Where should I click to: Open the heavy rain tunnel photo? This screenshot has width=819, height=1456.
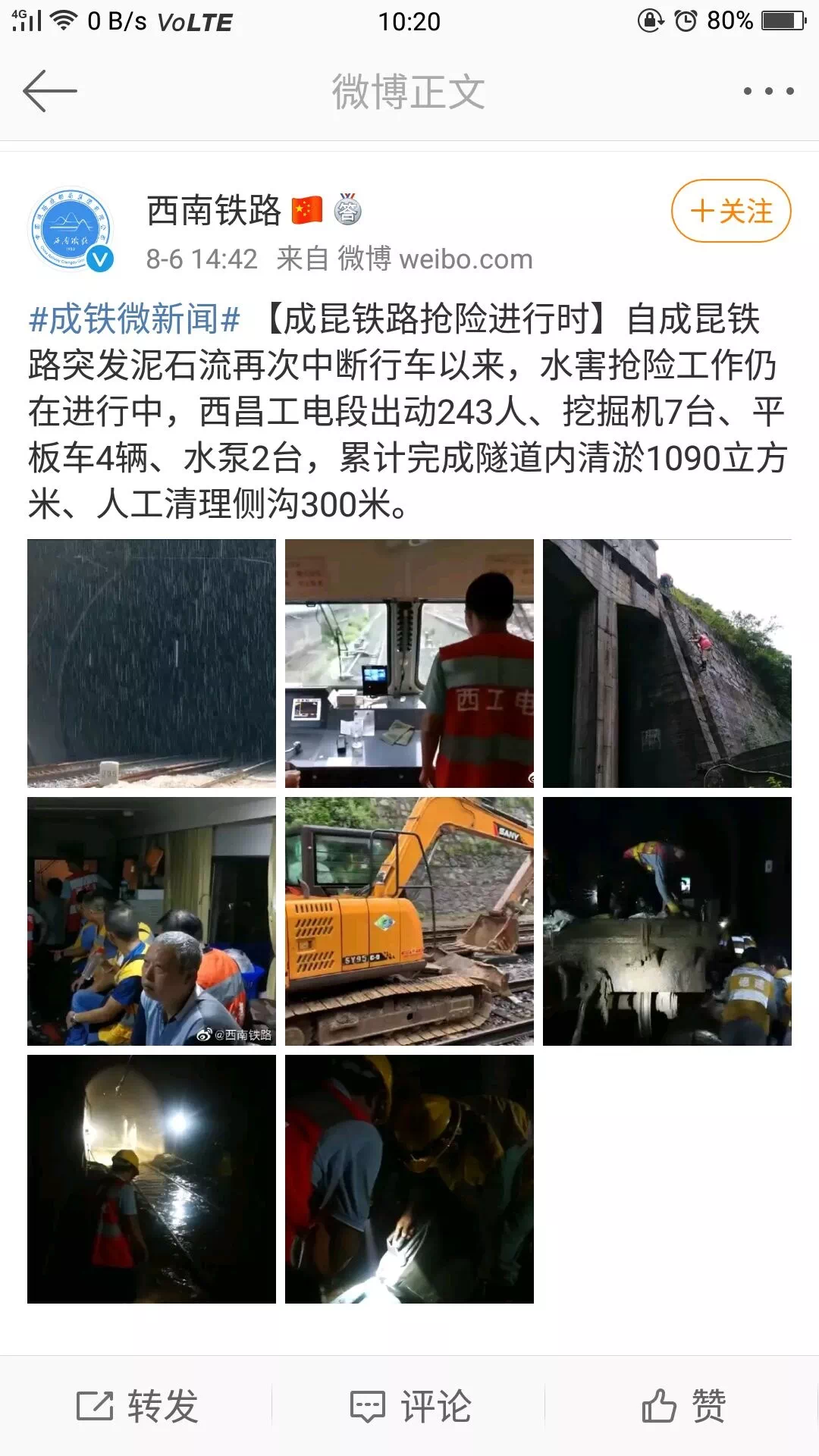pos(152,664)
